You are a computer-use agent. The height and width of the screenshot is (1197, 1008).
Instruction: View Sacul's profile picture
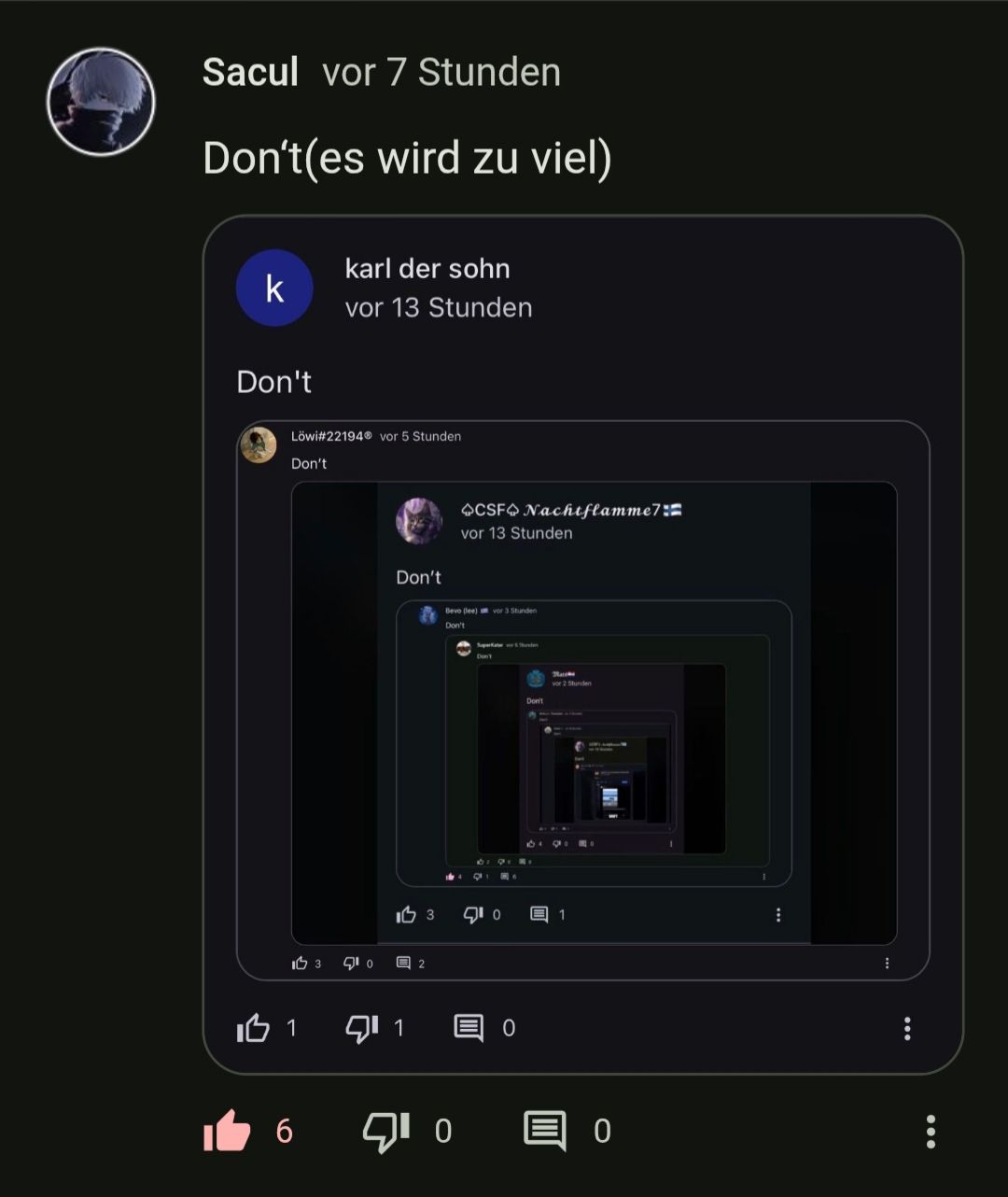click(101, 101)
